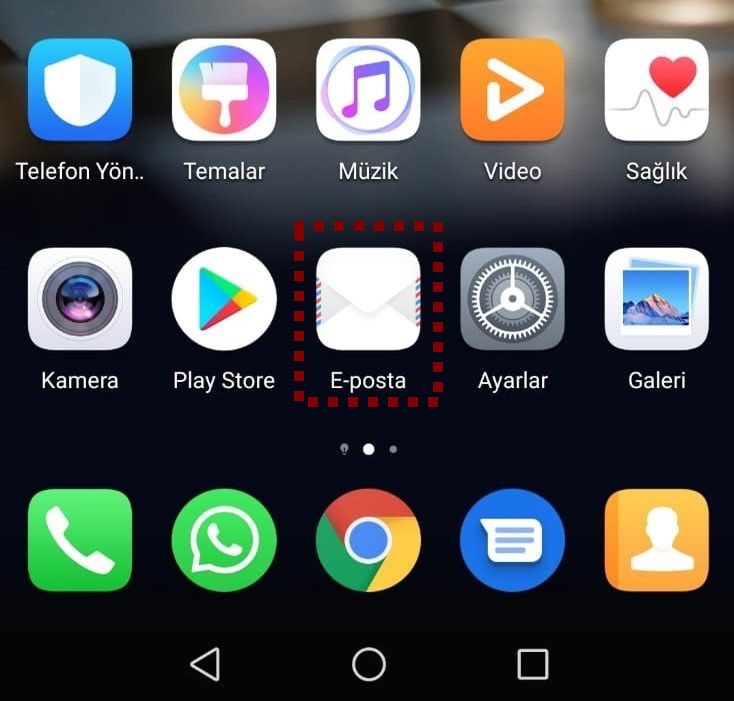The height and width of the screenshot is (701, 734).
Task: Launch the Temalar themes app
Action: click(x=224, y=90)
